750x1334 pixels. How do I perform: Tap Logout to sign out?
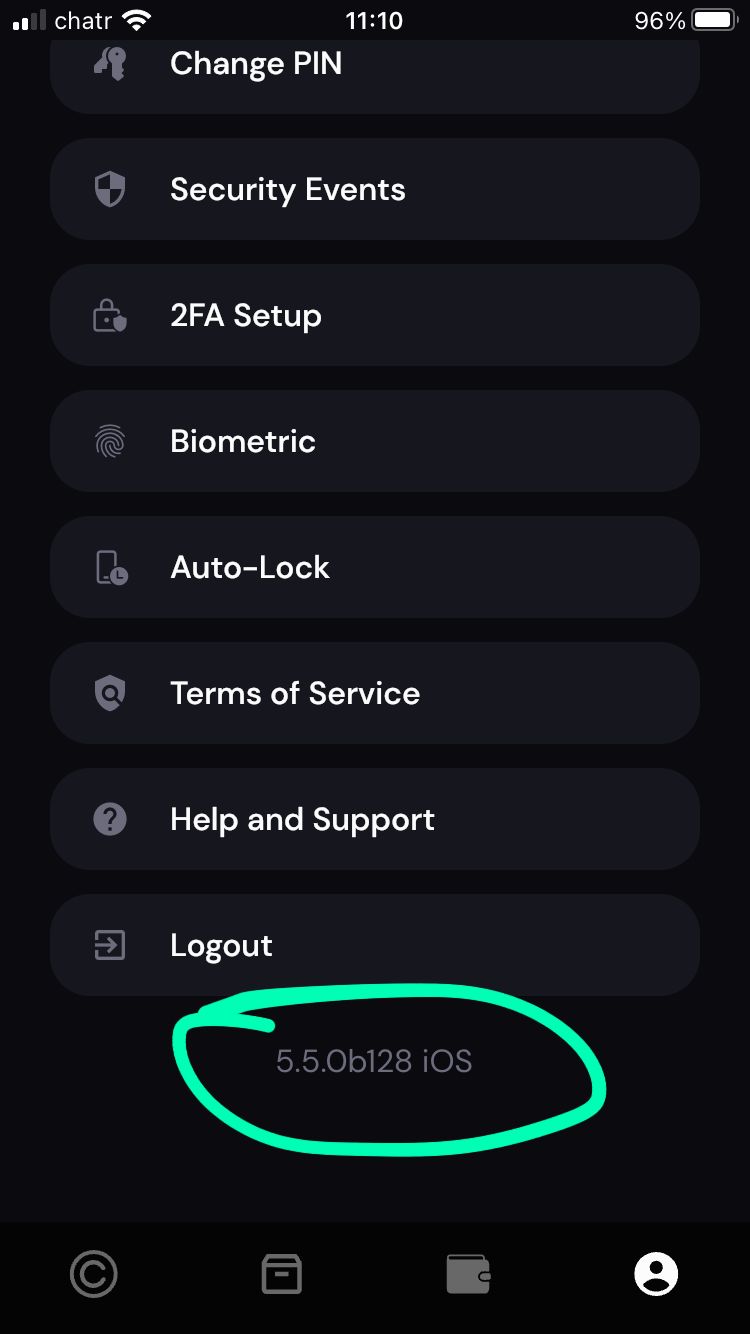click(x=374, y=945)
